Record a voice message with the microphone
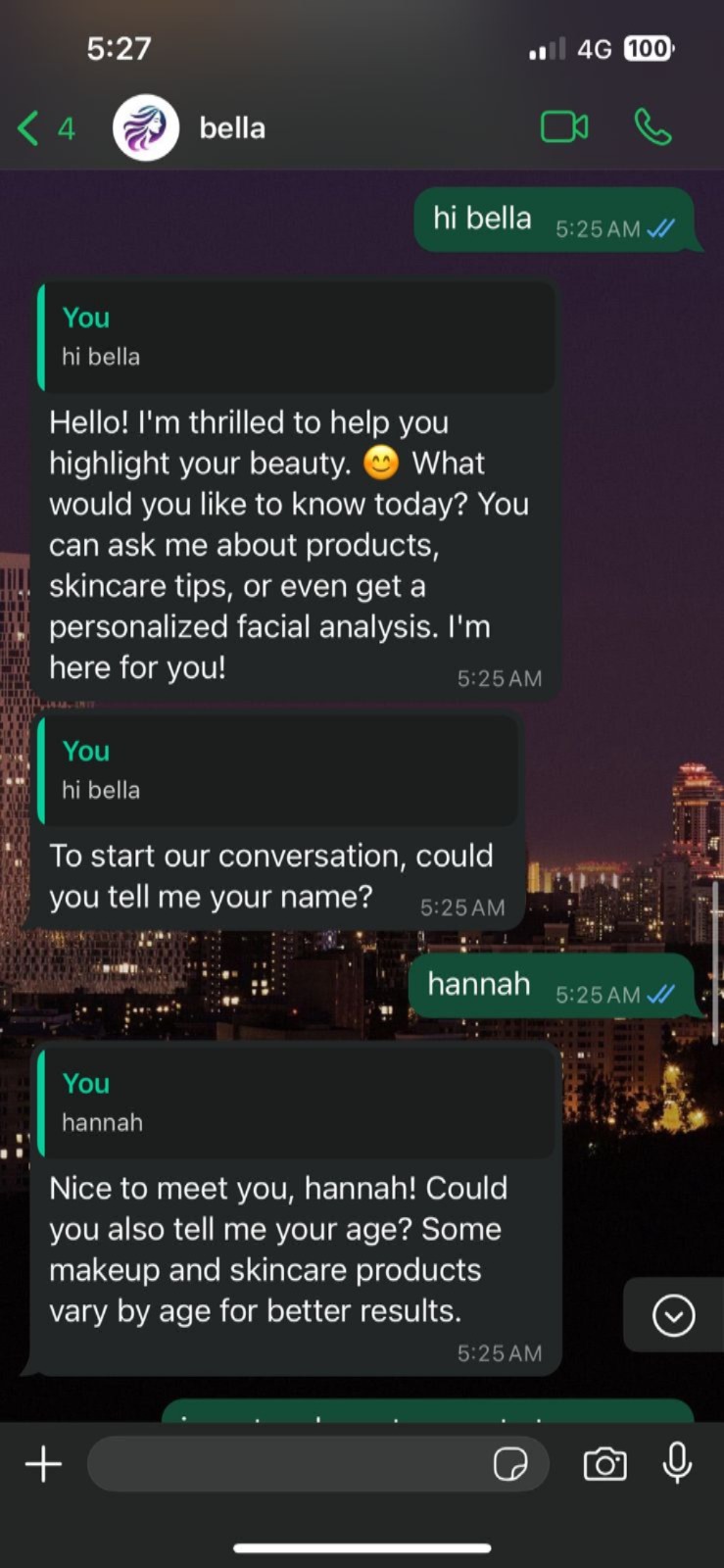The height and width of the screenshot is (1568, 724). 677,1464
